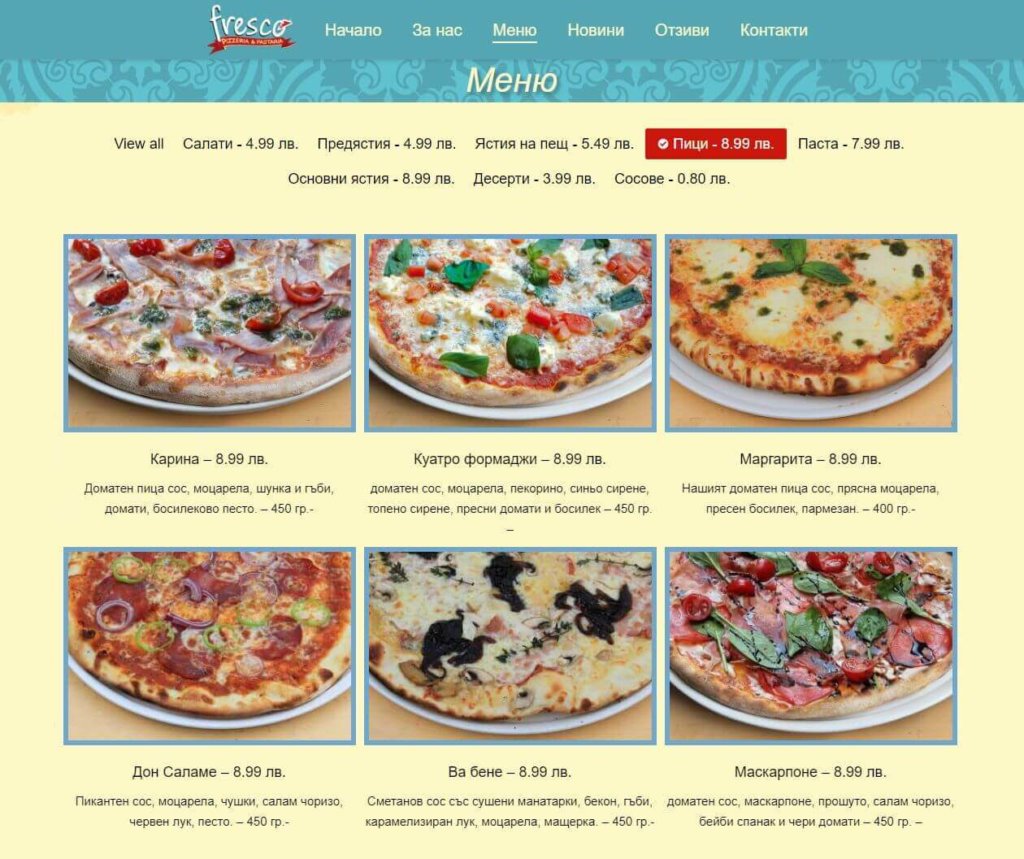Show the Сосове category
The width and height of the screenshot is (1024, 859).
tap(672, 179)
